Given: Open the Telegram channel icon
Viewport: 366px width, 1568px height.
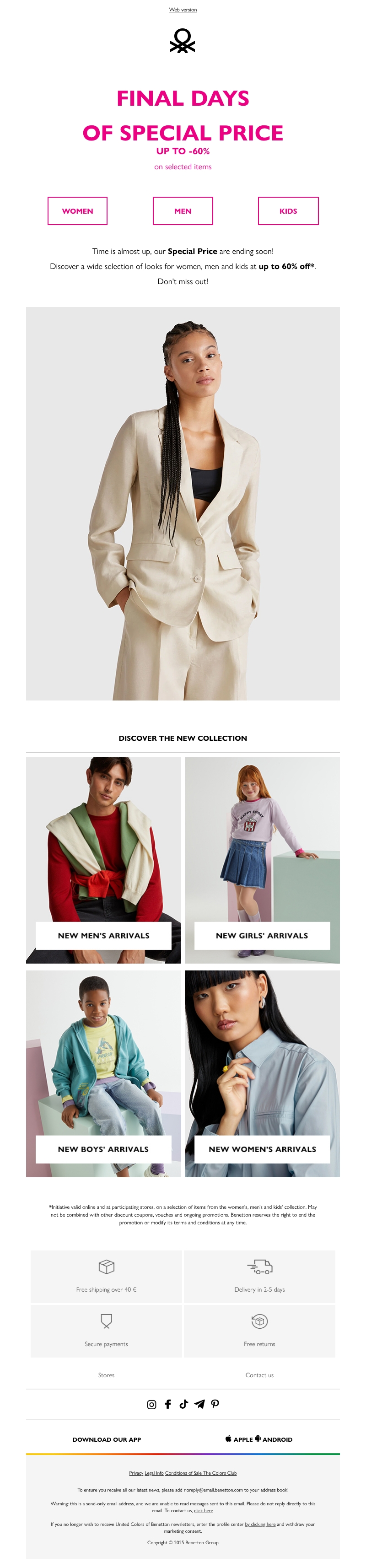Looking at the screenshot, I should [x=199, y=1404].
